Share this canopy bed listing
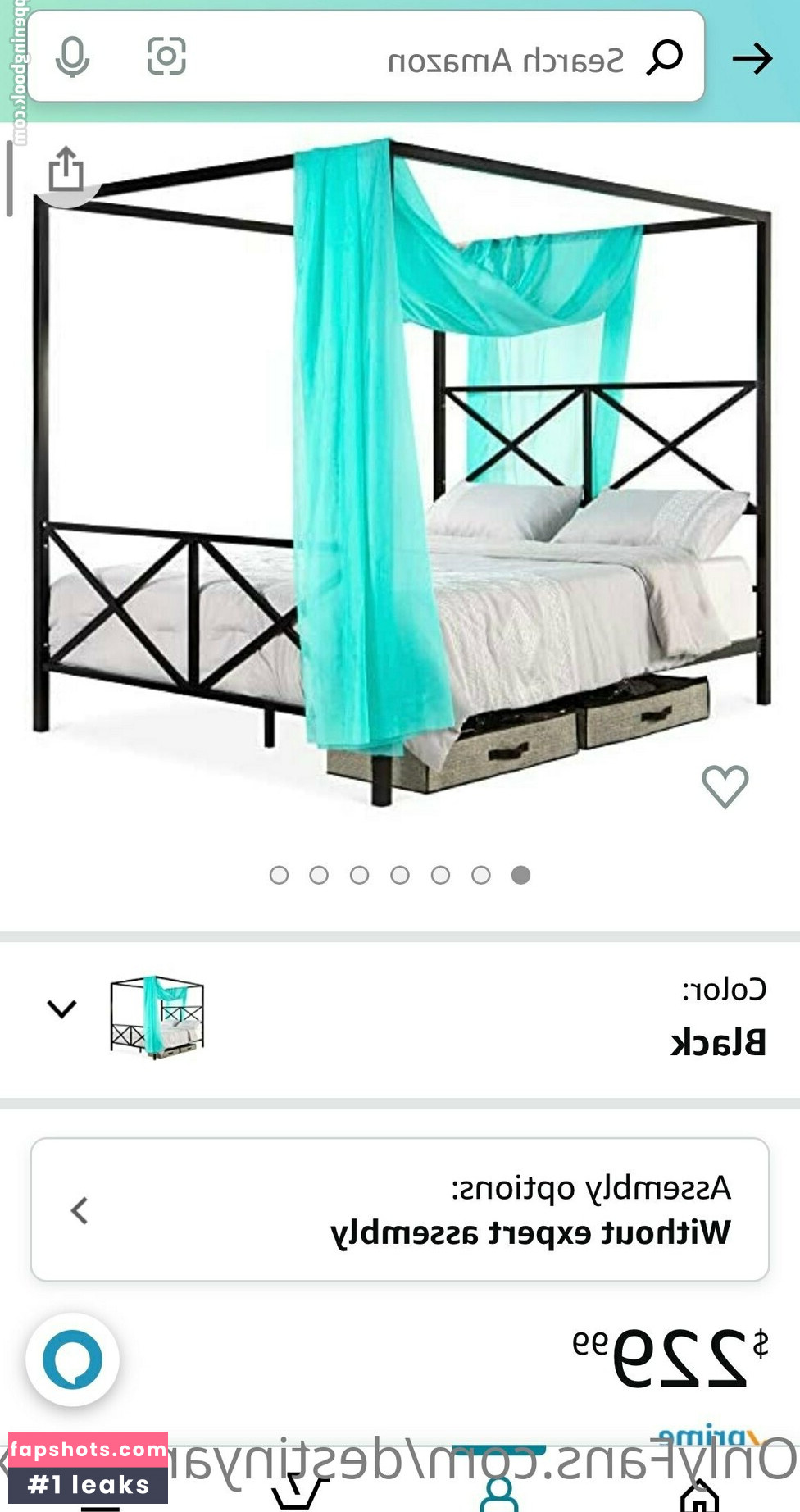This screenshot has height=1512, width=800. (66, 169)
